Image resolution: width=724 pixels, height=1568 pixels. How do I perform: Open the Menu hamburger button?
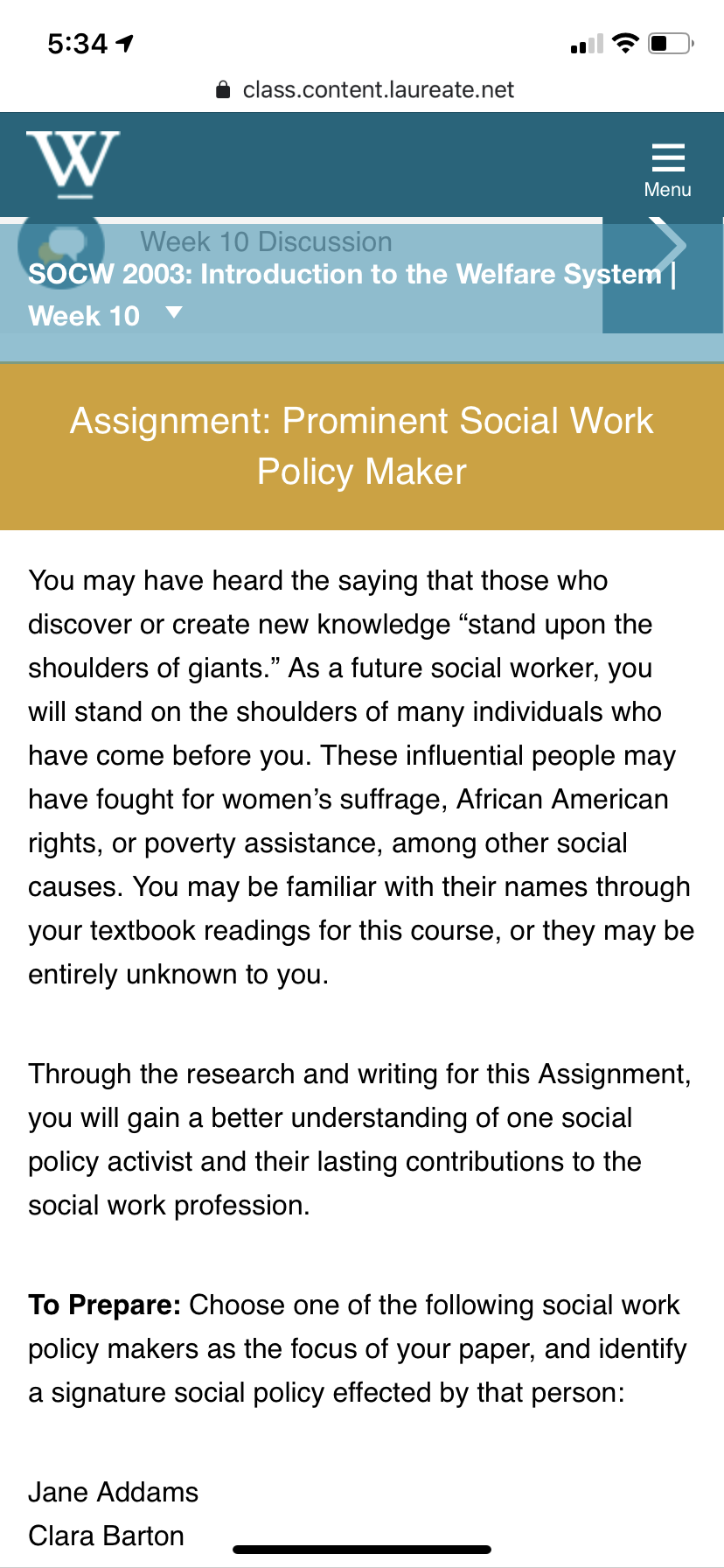(667, 170)
